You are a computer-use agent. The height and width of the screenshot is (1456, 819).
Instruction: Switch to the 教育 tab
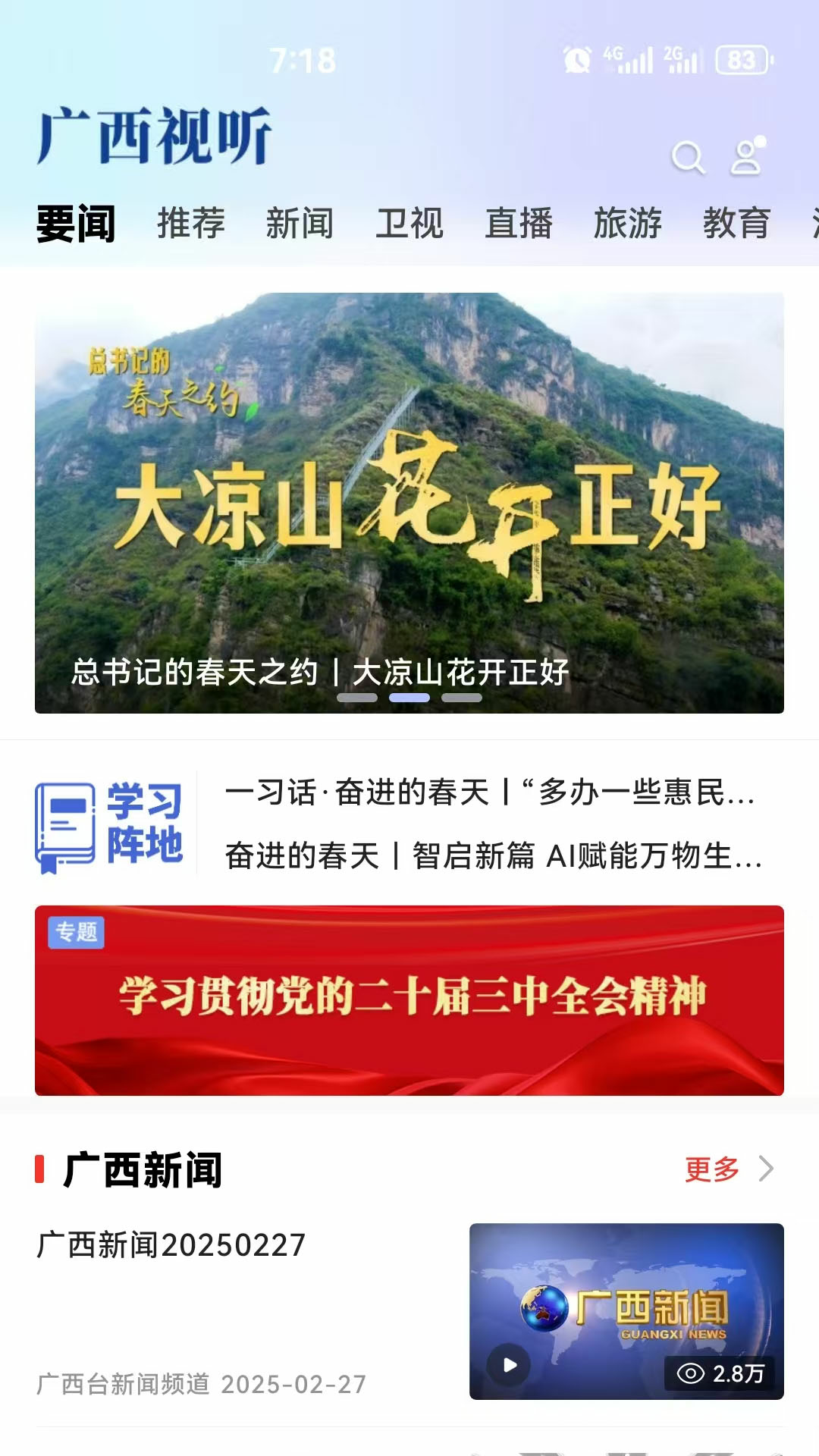(736, 224)
